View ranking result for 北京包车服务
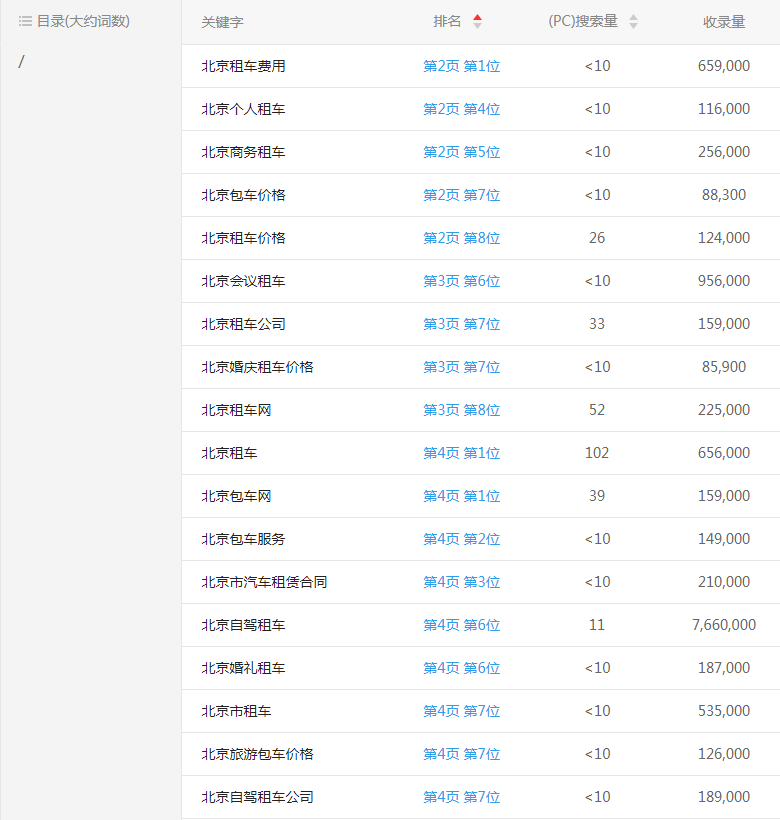Image resolution: width=780 pixels, height=820 pixels. coord(461,539)
